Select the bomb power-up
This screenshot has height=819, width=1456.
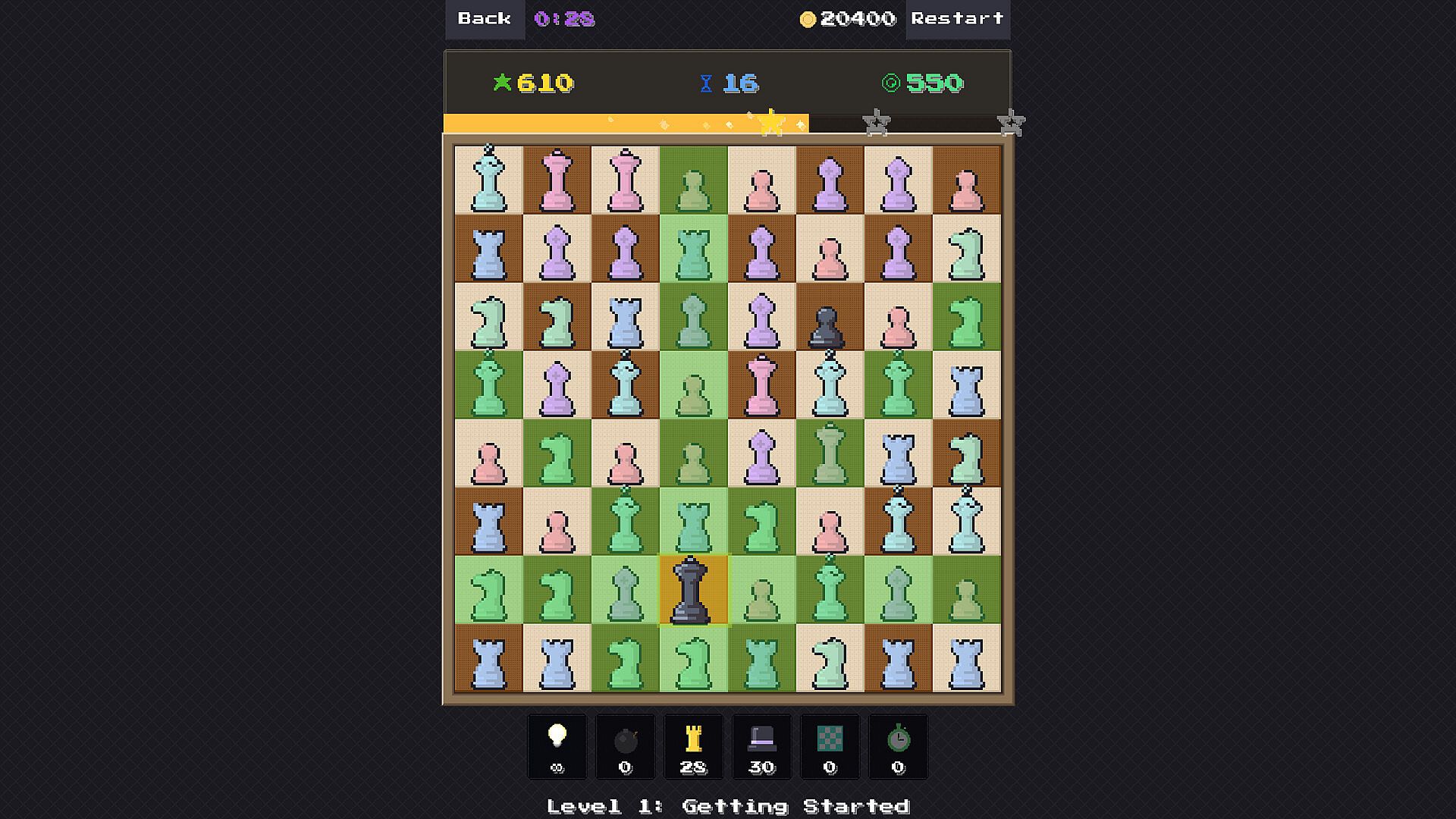[x=626, y=746]
